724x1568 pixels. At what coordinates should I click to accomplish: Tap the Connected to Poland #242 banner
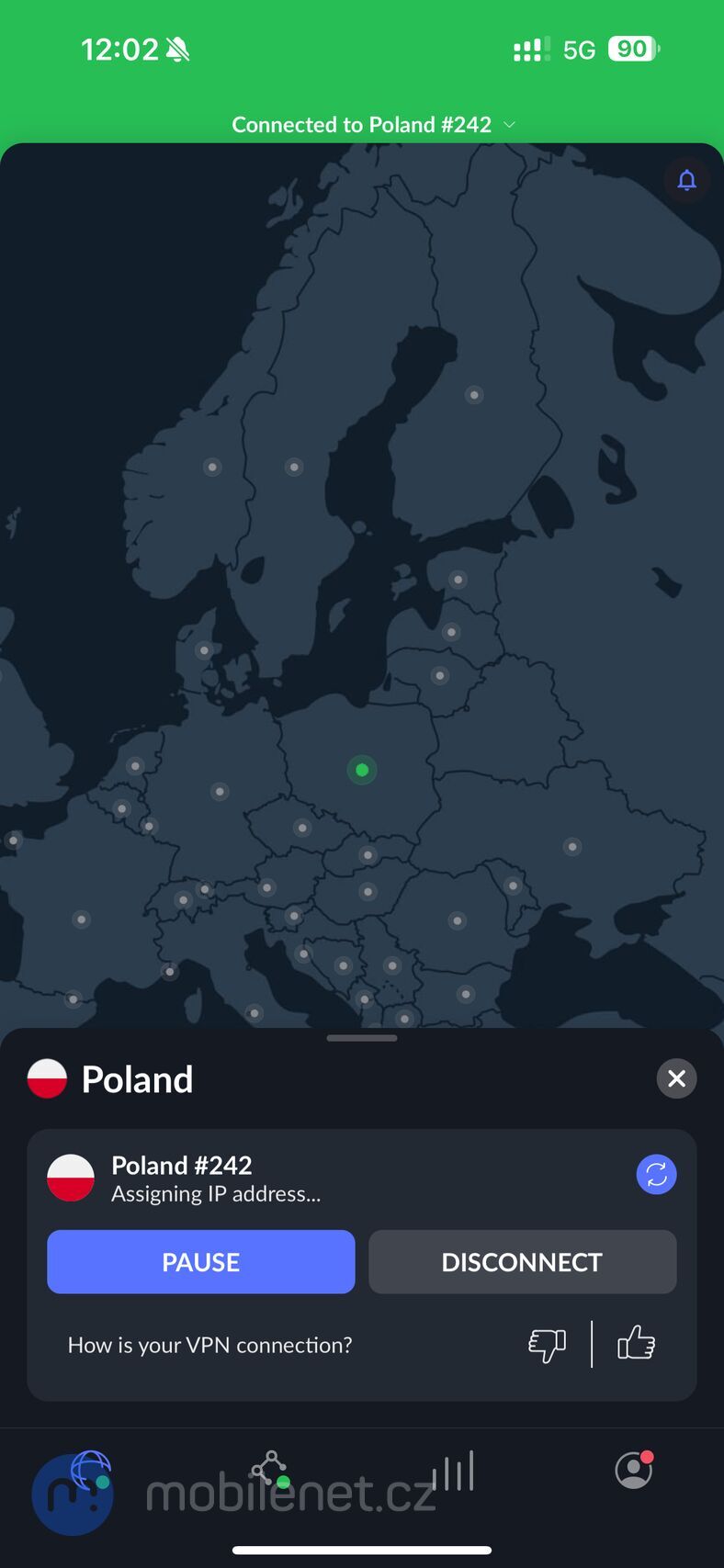pos(362,124)
